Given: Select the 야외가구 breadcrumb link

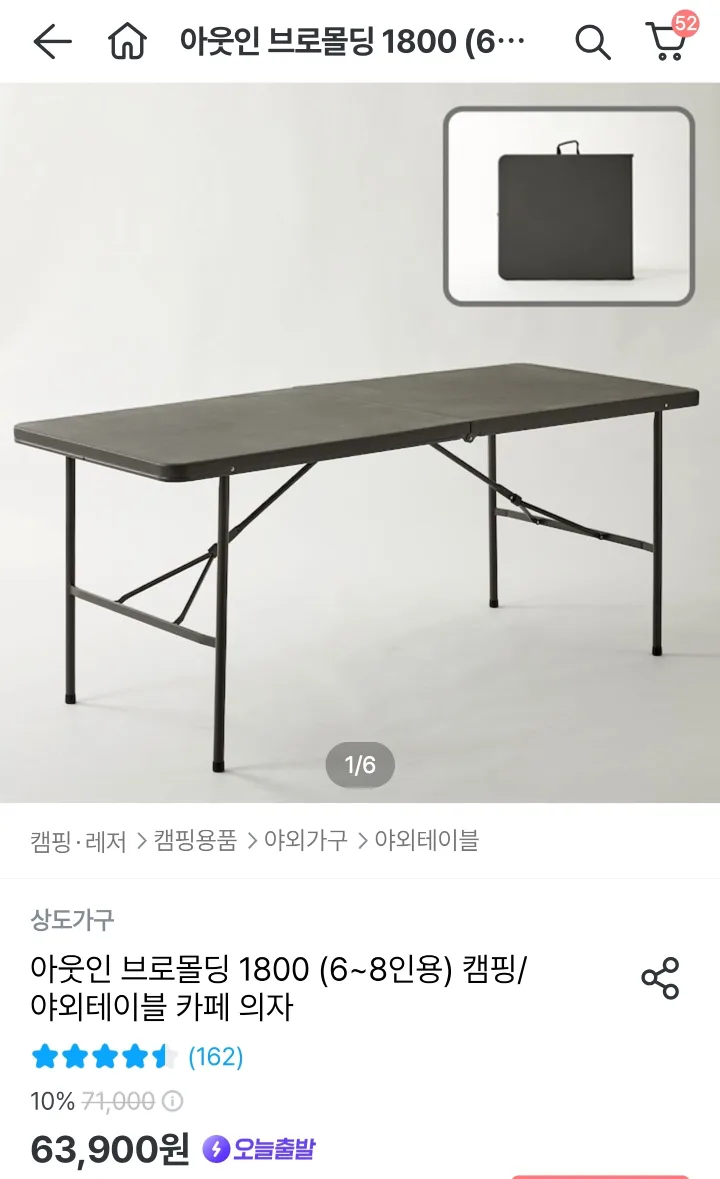Looking at the screenshot, I should [305, 841].
